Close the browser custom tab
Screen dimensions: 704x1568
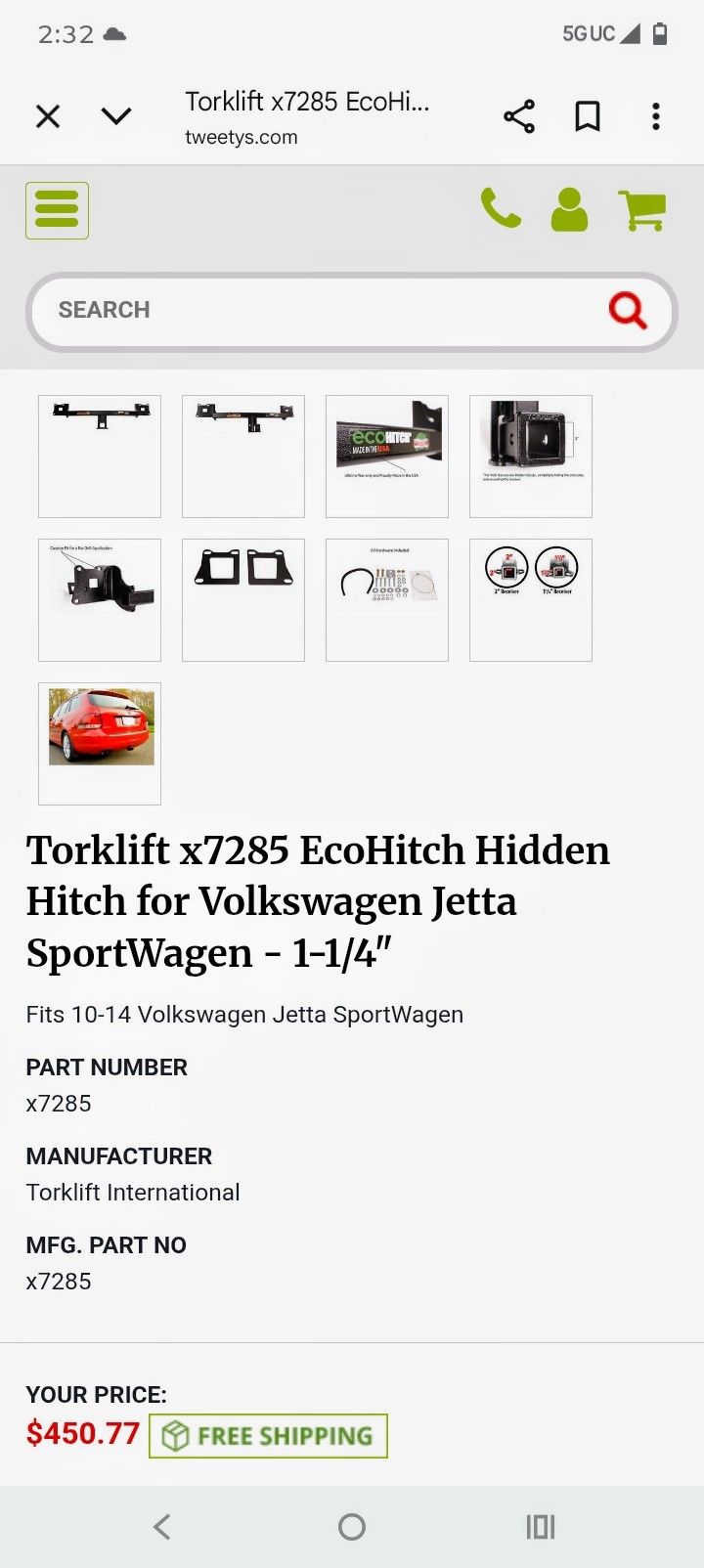[x=48, y=116]
